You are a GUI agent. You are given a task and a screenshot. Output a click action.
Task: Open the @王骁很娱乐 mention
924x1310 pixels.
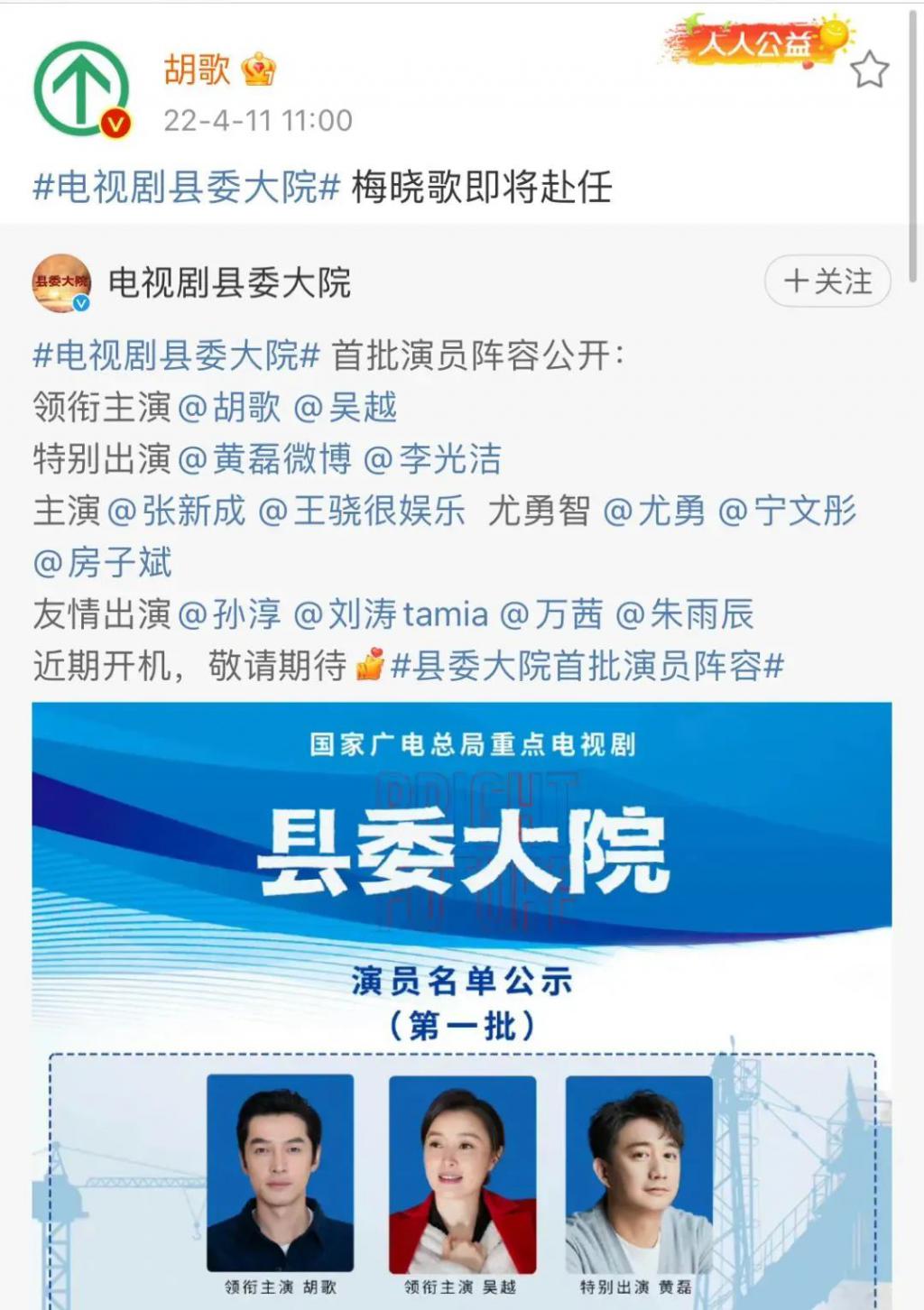pos(362,511)
